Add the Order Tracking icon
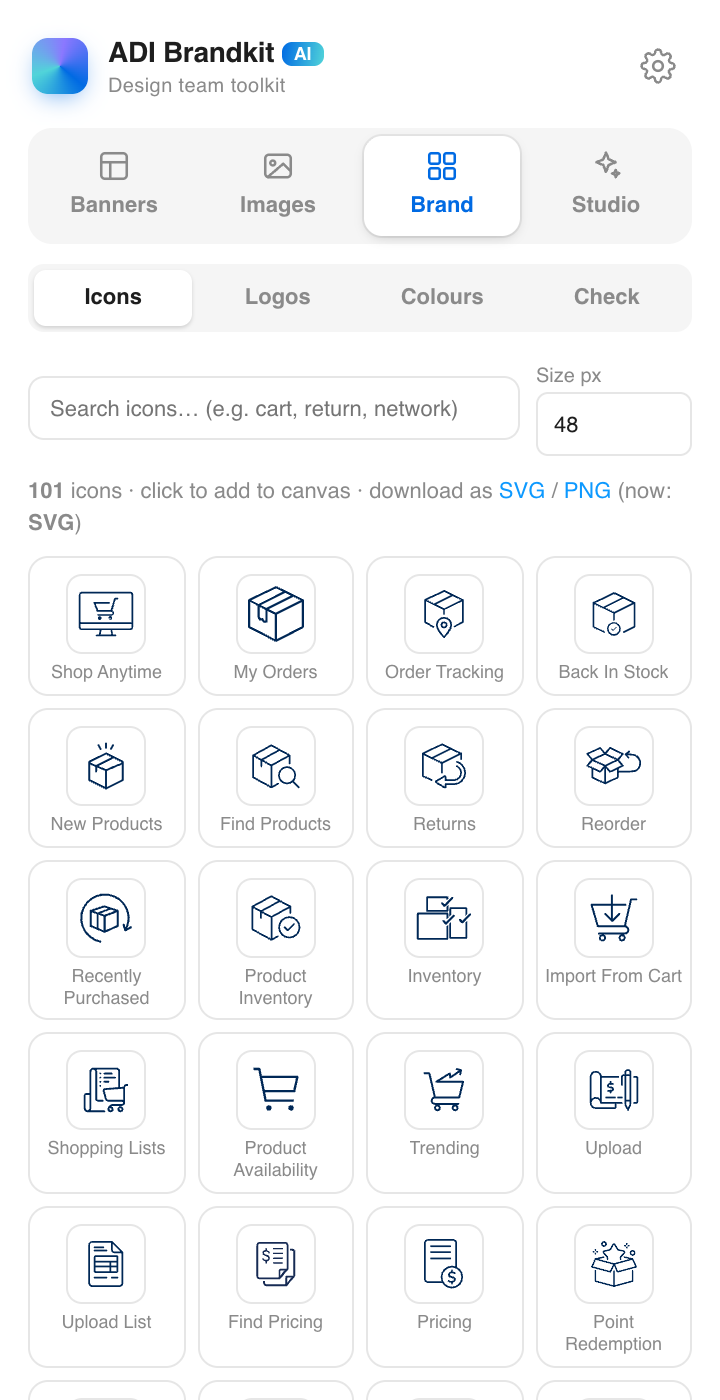This screenshot has height=1400, width=720. coord(445,626)
